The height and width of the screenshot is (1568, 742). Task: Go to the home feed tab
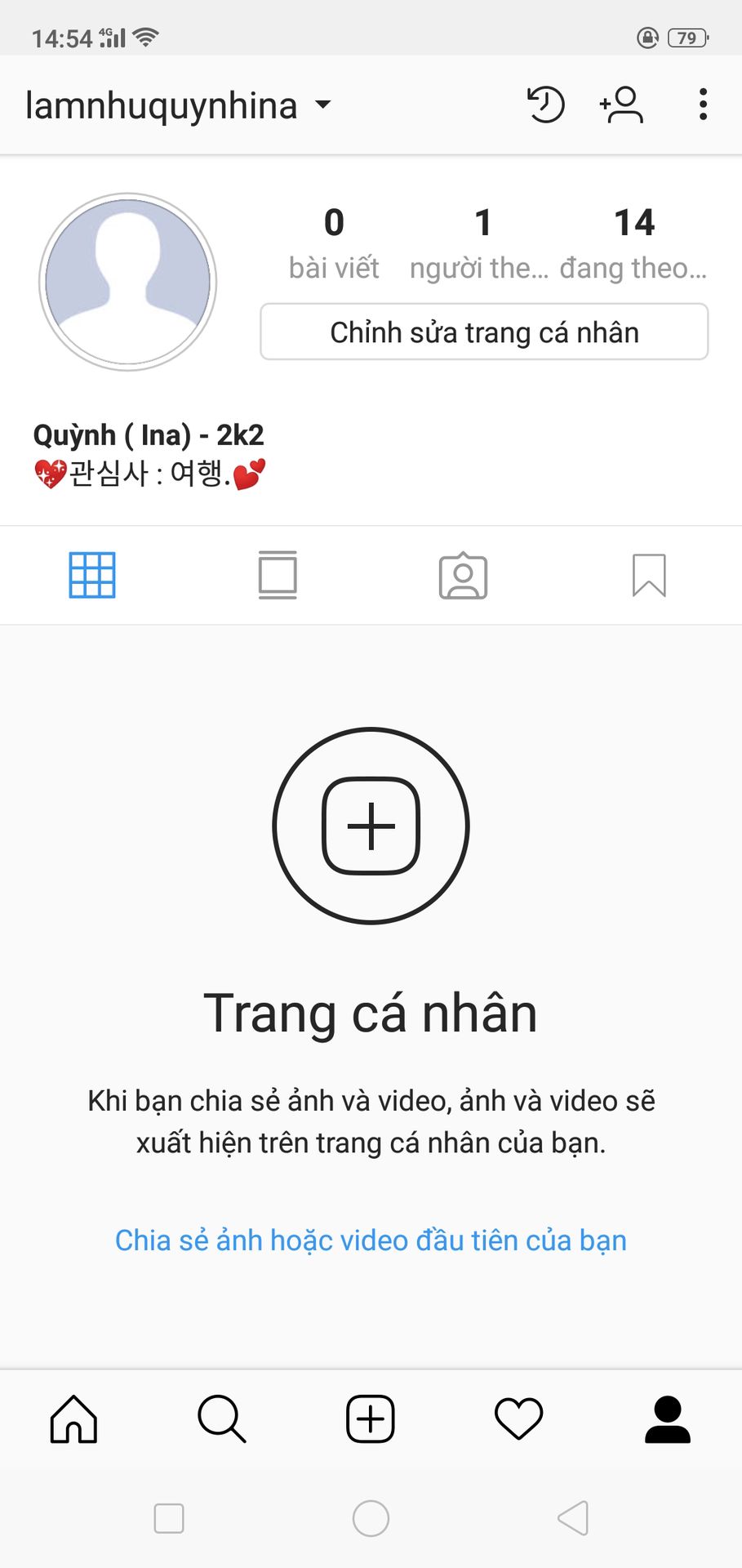[73, 1419]
